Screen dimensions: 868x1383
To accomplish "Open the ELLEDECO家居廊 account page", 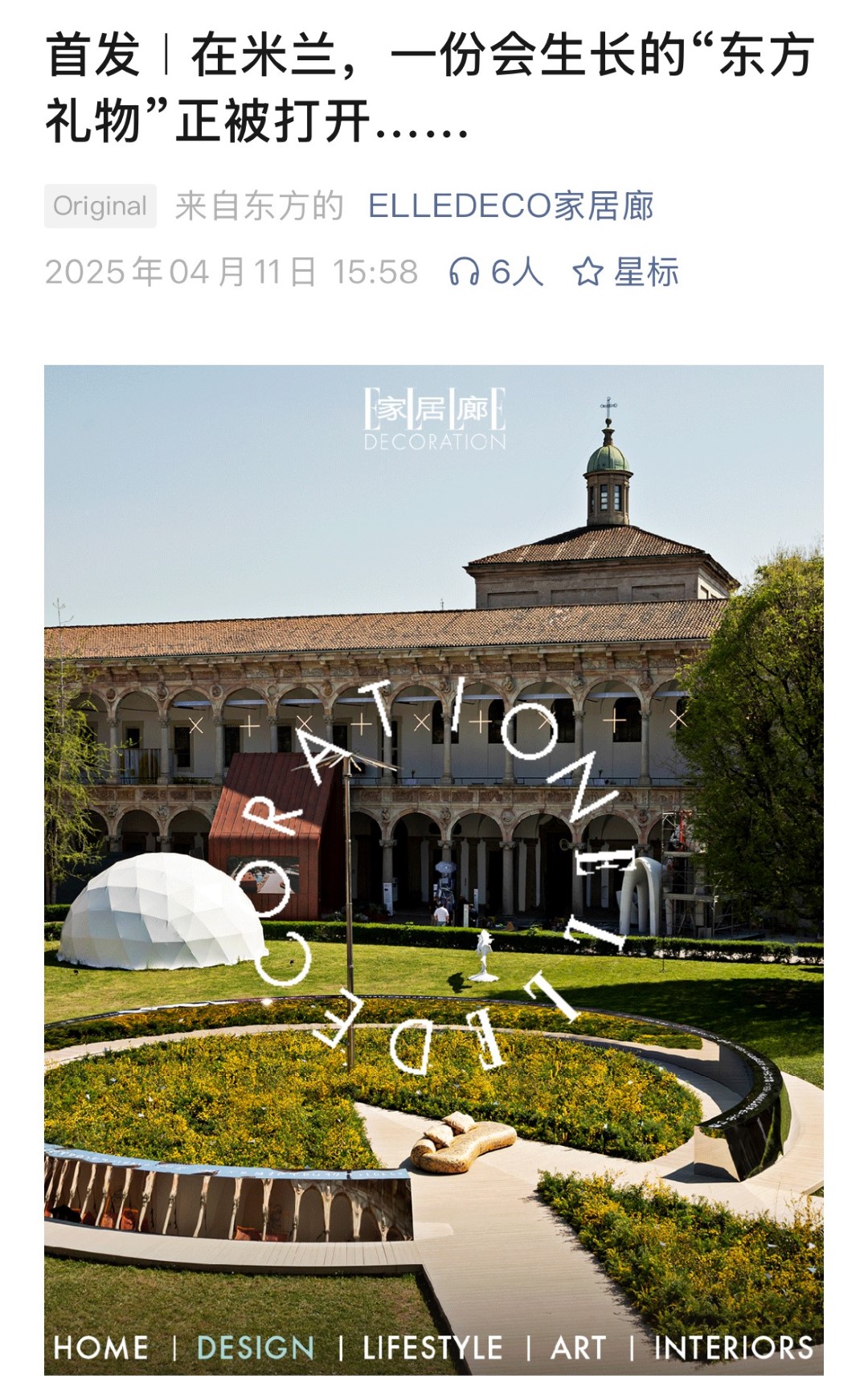I will [510, 206].
